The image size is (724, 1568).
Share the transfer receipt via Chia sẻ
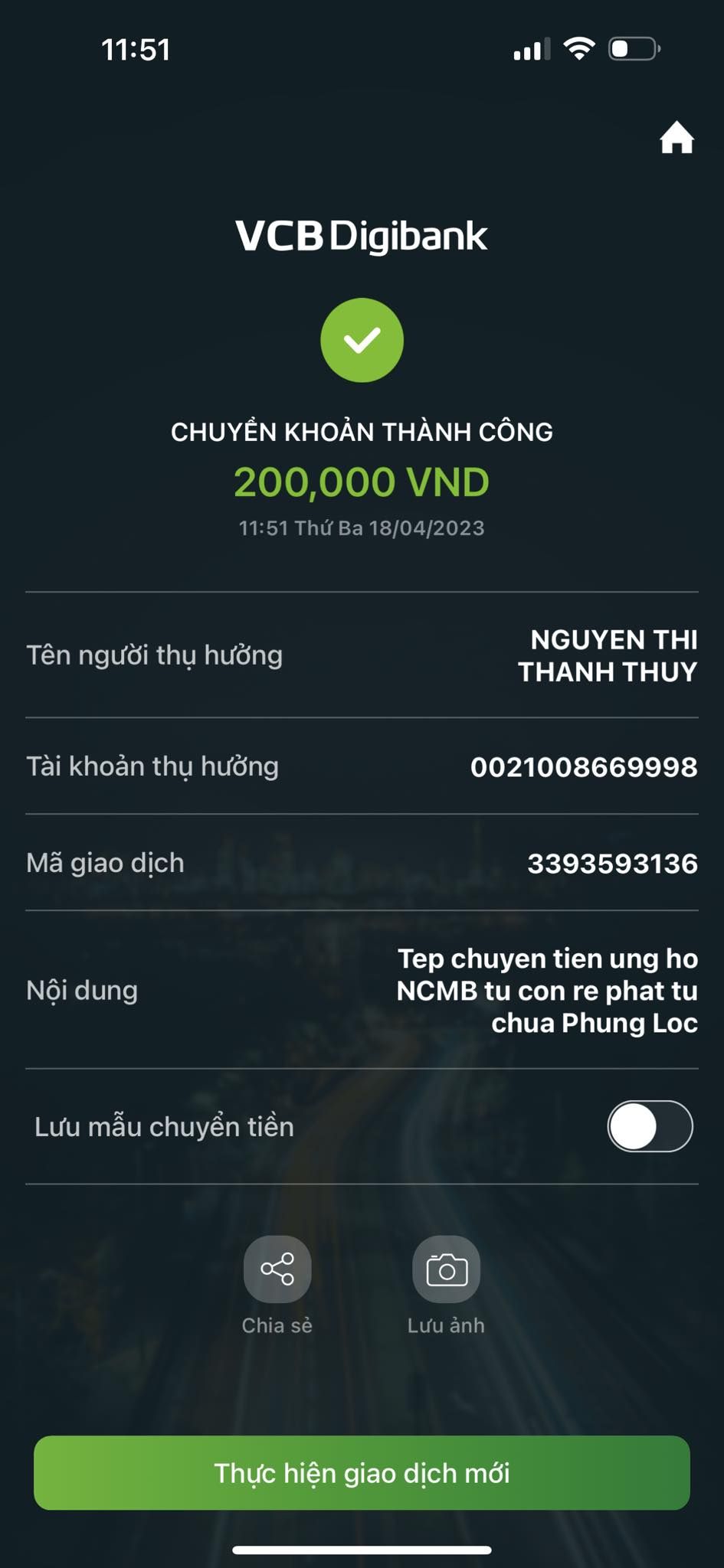[x=277, y=1269]
